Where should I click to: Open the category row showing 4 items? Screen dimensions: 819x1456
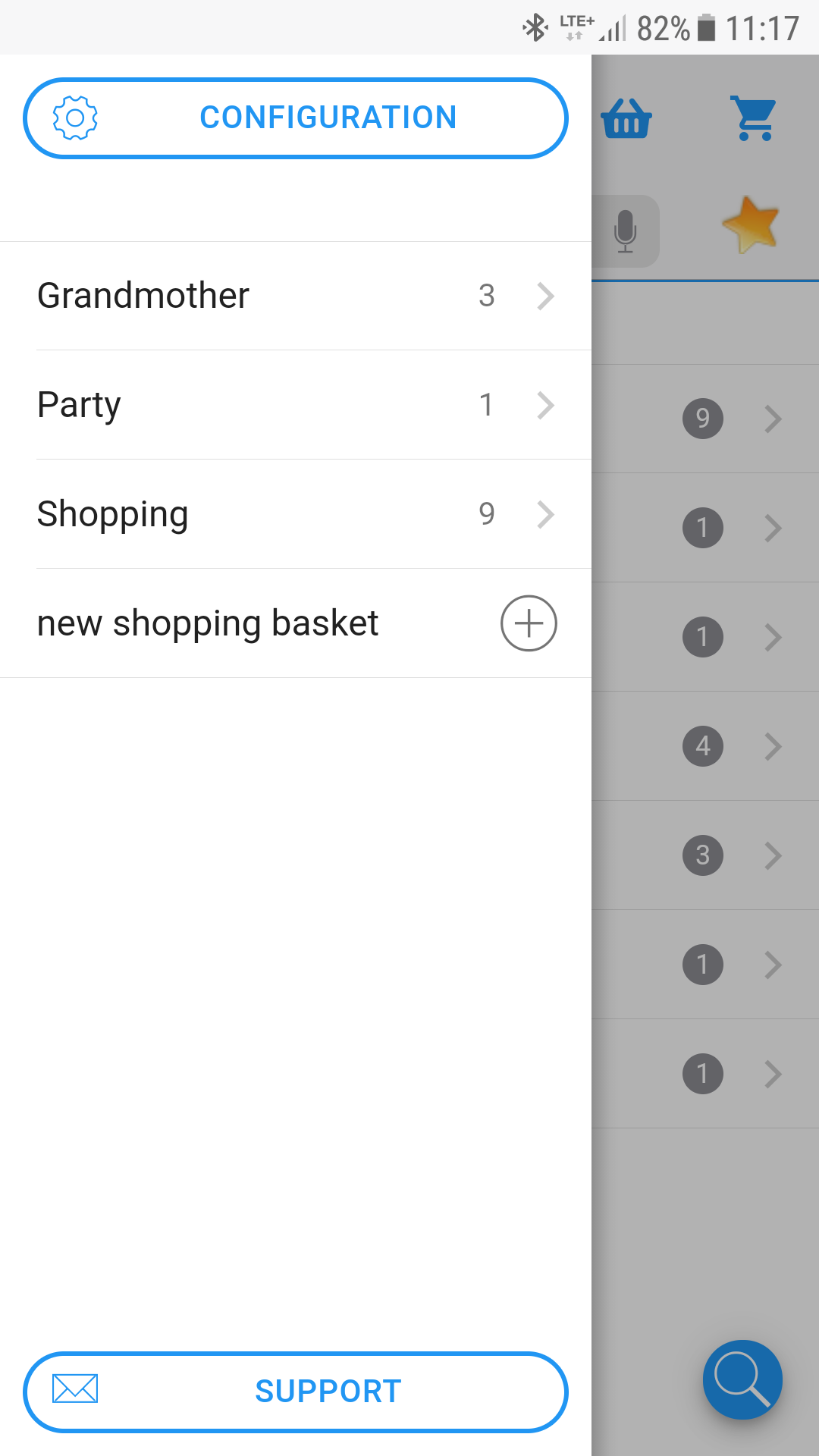tap(705, 746)
